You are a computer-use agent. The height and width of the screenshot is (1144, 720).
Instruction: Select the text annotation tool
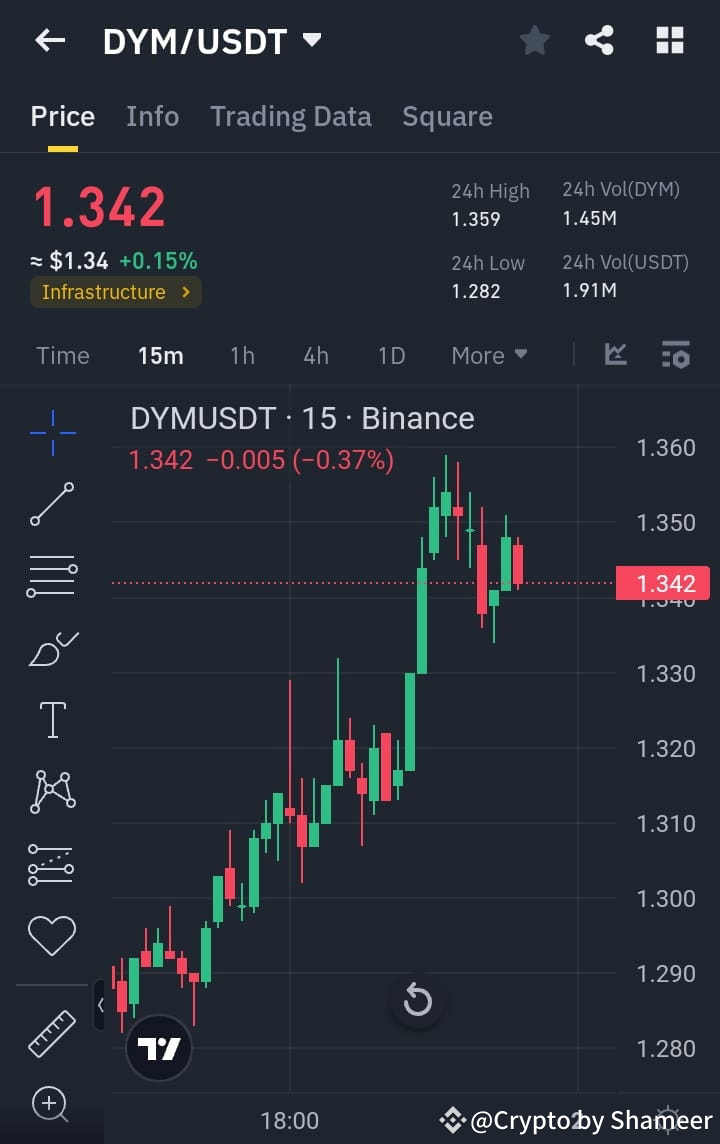[x=51, y=719]
